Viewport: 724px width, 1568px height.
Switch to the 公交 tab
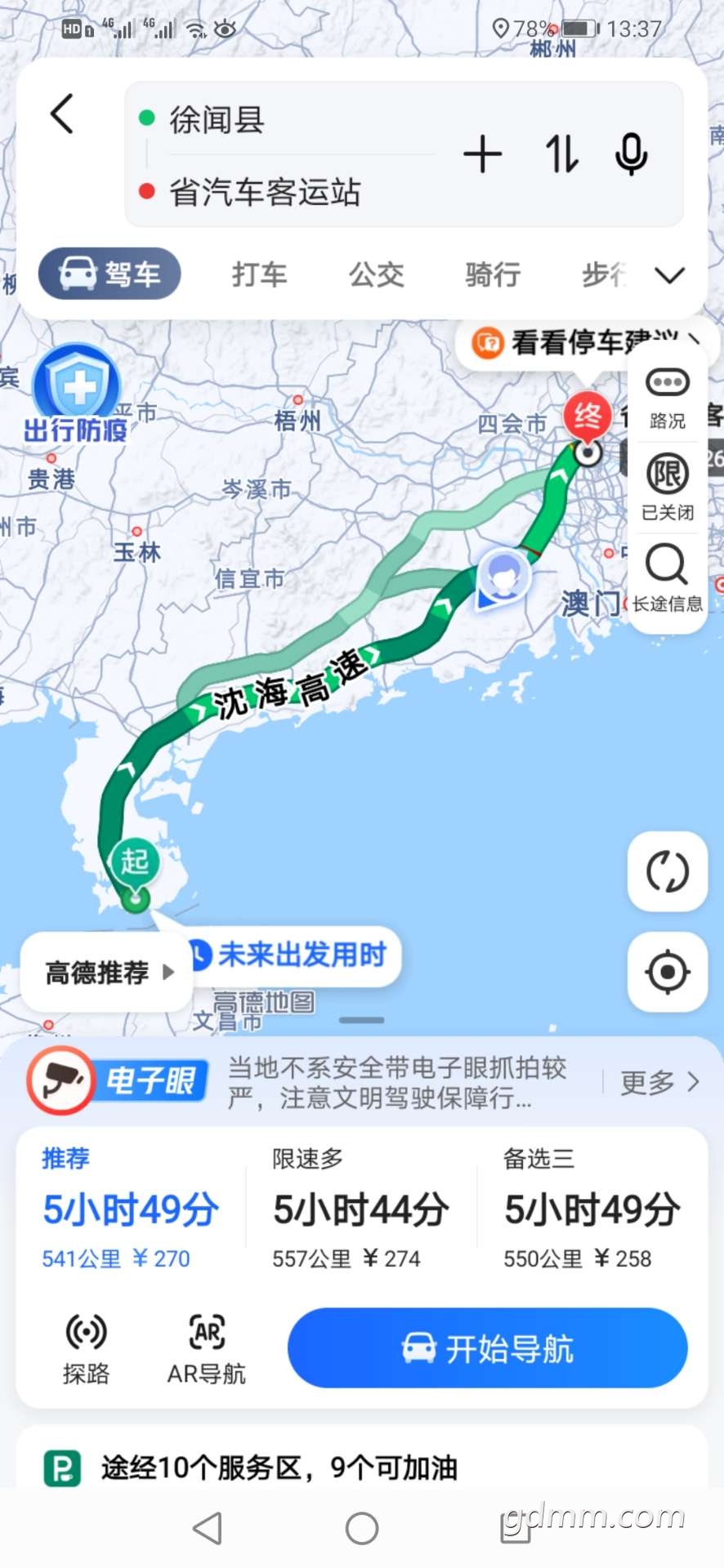pyautogui.click(x=376, y=274)
